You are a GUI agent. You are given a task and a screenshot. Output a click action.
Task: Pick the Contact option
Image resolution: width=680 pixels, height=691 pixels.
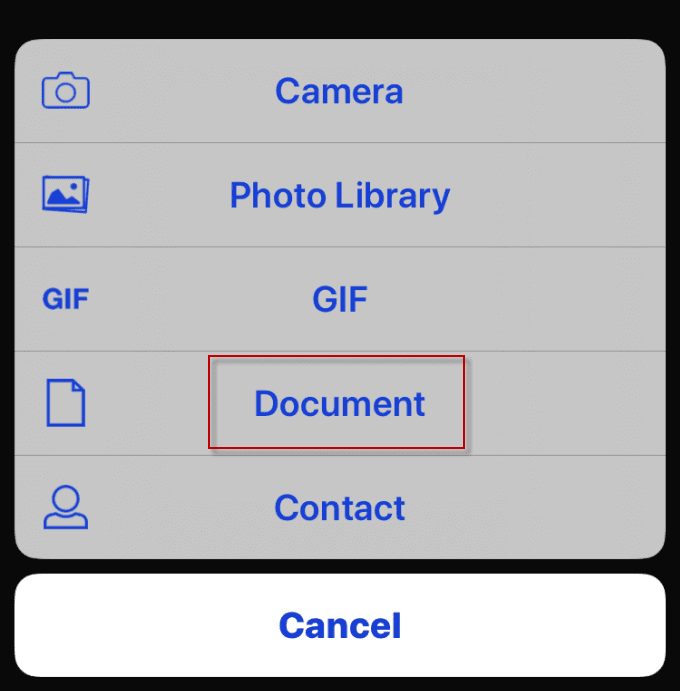point(339,508)
